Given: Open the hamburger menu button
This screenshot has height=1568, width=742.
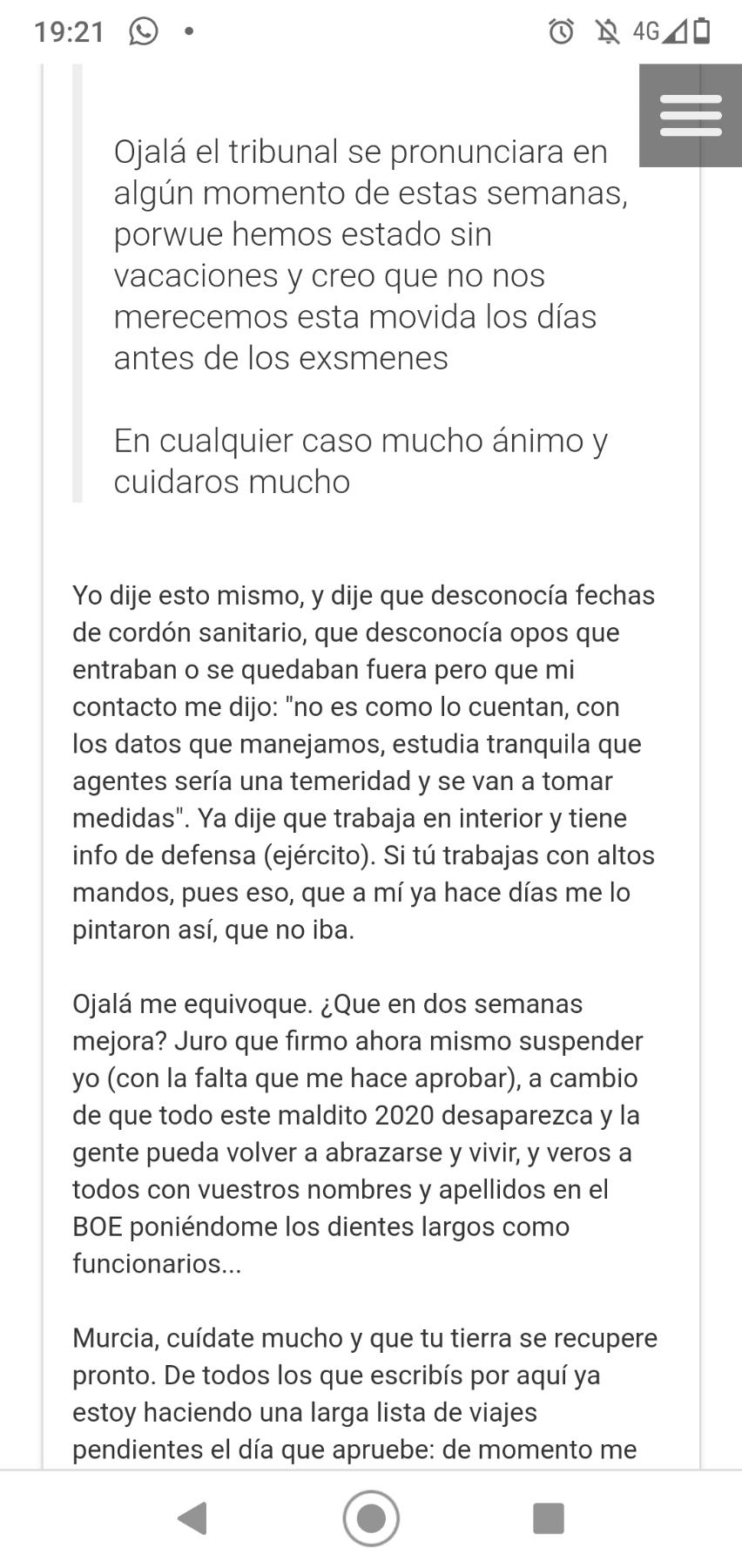Looking at the screenshot, I should click(x=691, y=116).
